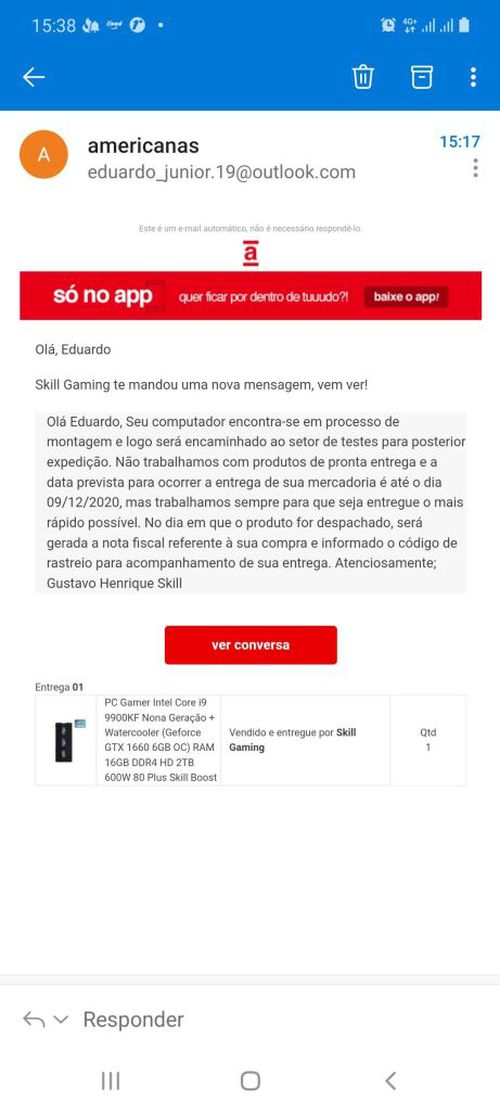Viewport: 500px width, 1111px height.
Task: Go to the Android home screen
Action: (x=250, y=1081)
